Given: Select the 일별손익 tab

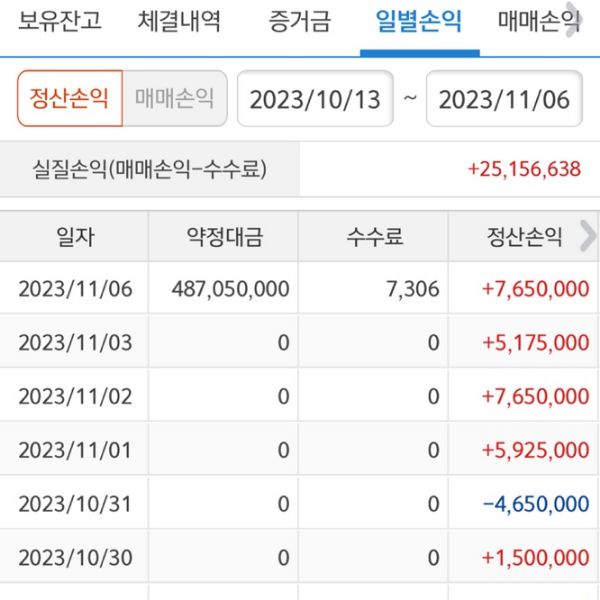Looking at the screenshot, I should [417, 22].
